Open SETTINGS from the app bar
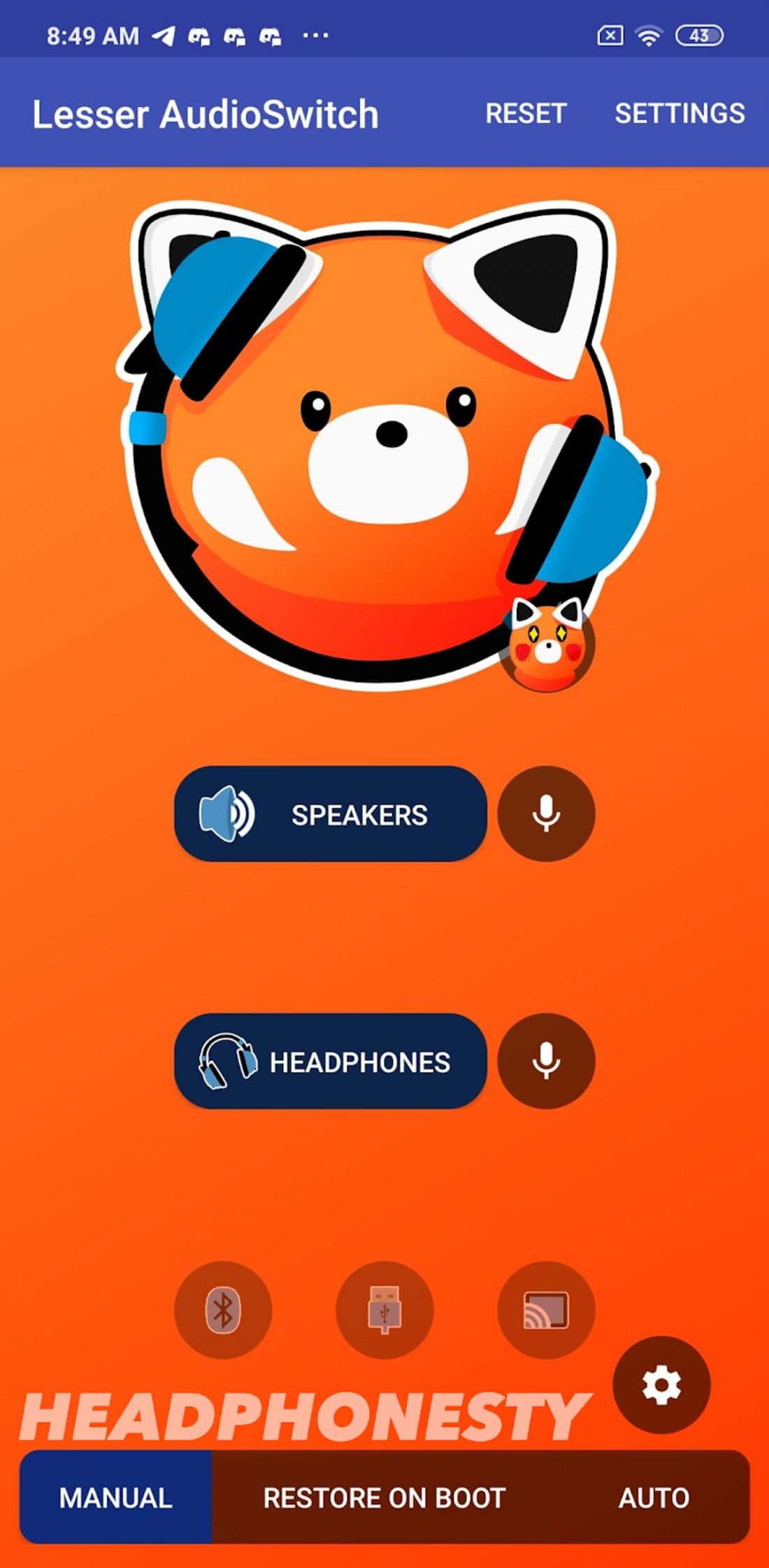This screenshot has width=769, height=1568. 680,113
